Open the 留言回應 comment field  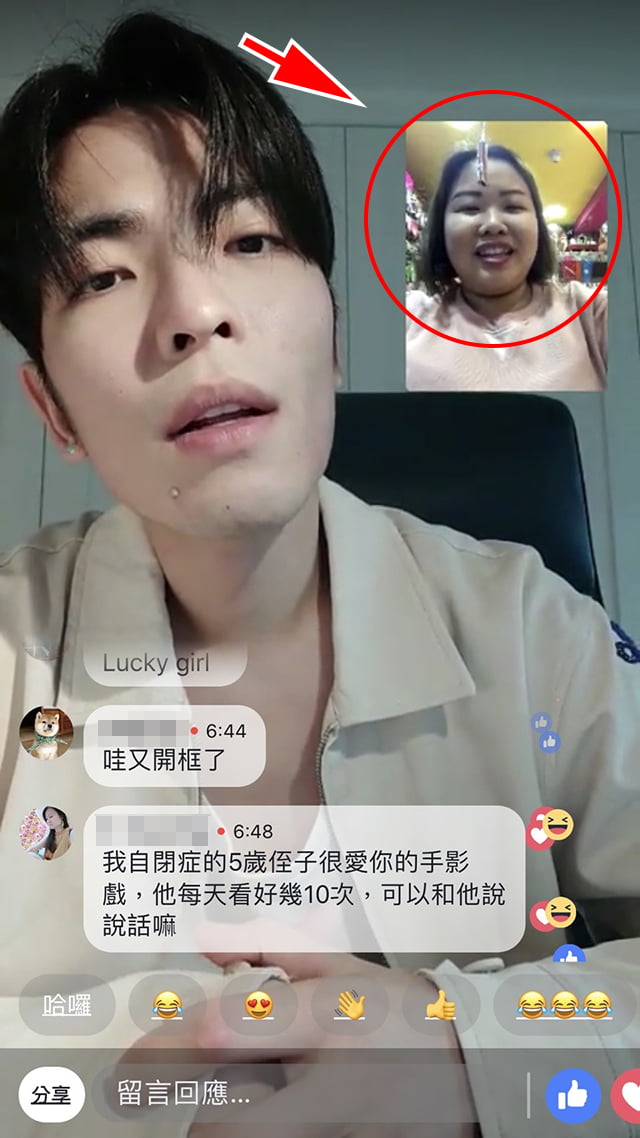(300, 1094)
